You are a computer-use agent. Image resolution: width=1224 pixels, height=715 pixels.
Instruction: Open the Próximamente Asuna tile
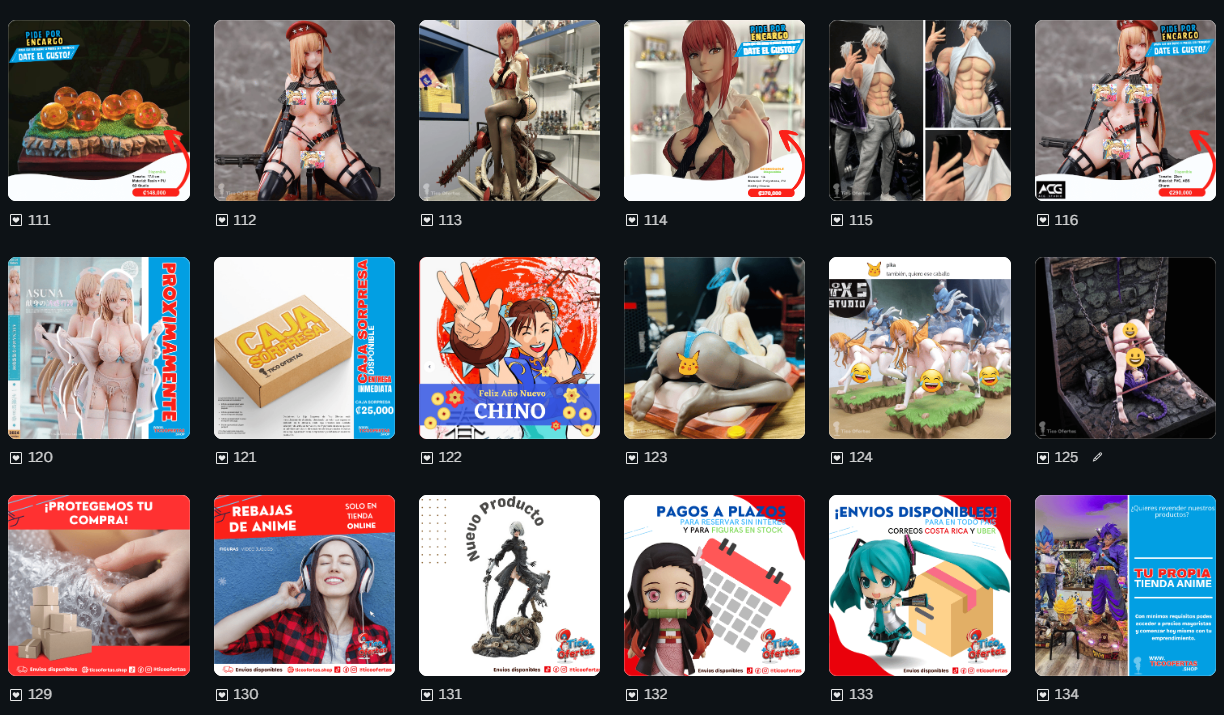point(99,348)
